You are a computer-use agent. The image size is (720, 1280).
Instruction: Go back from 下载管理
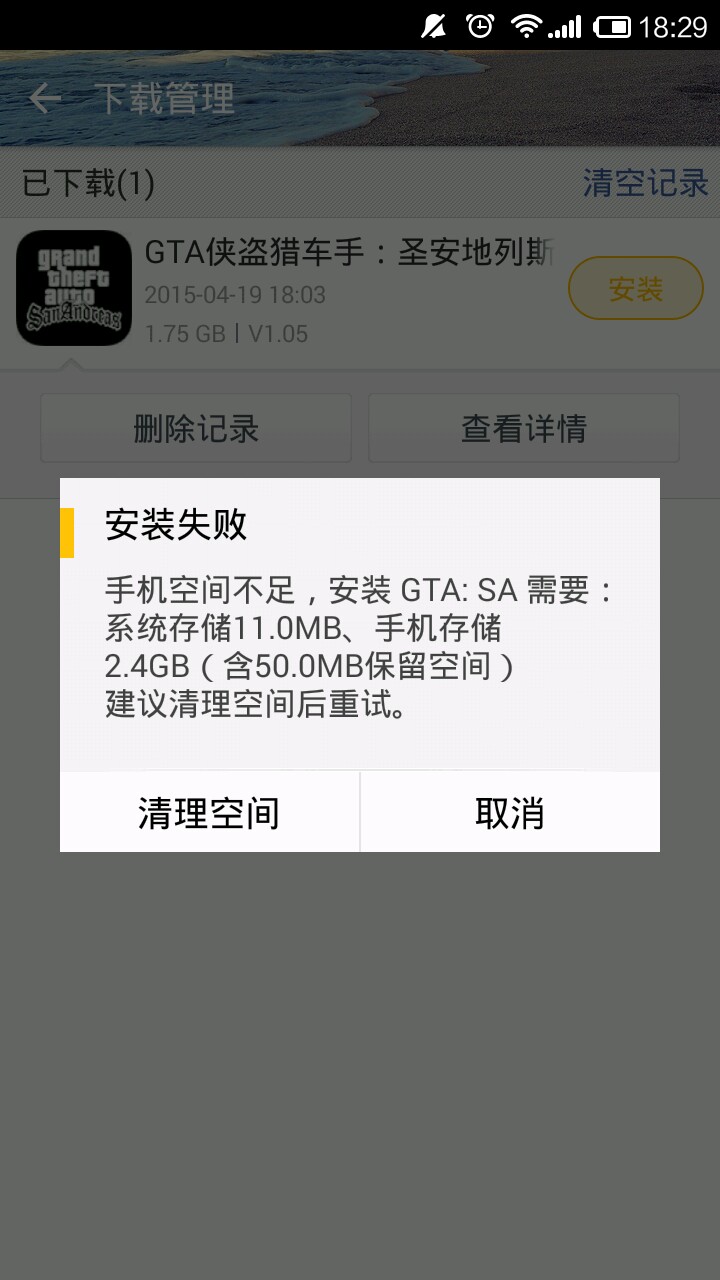(44, 98)
